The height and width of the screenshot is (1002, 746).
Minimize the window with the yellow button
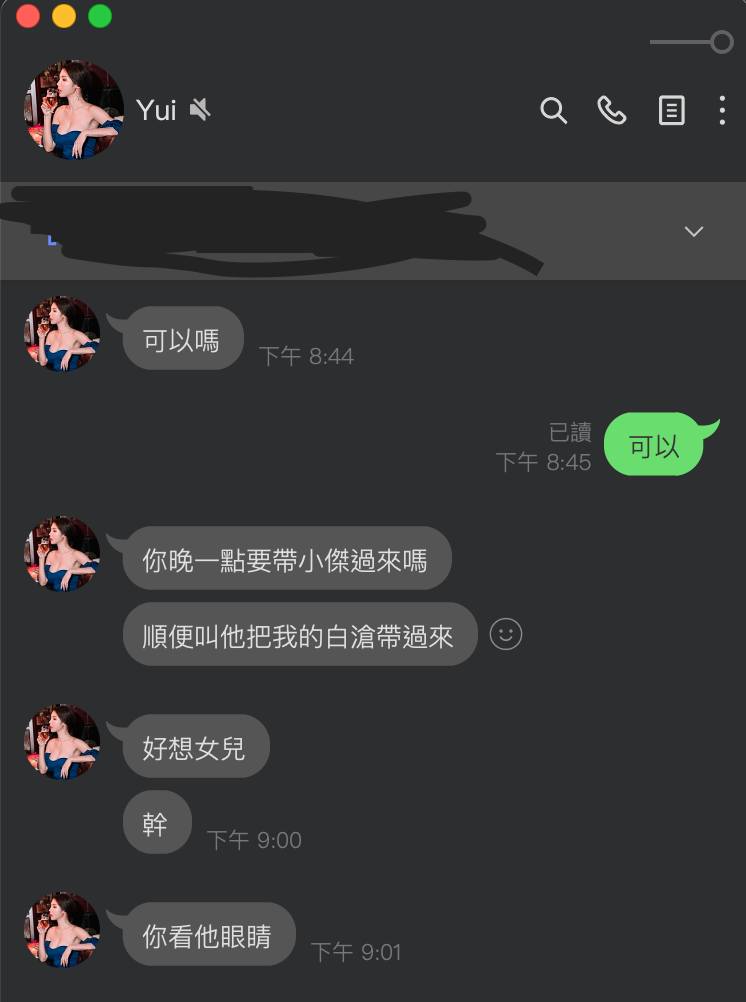(x=64, y=16)
